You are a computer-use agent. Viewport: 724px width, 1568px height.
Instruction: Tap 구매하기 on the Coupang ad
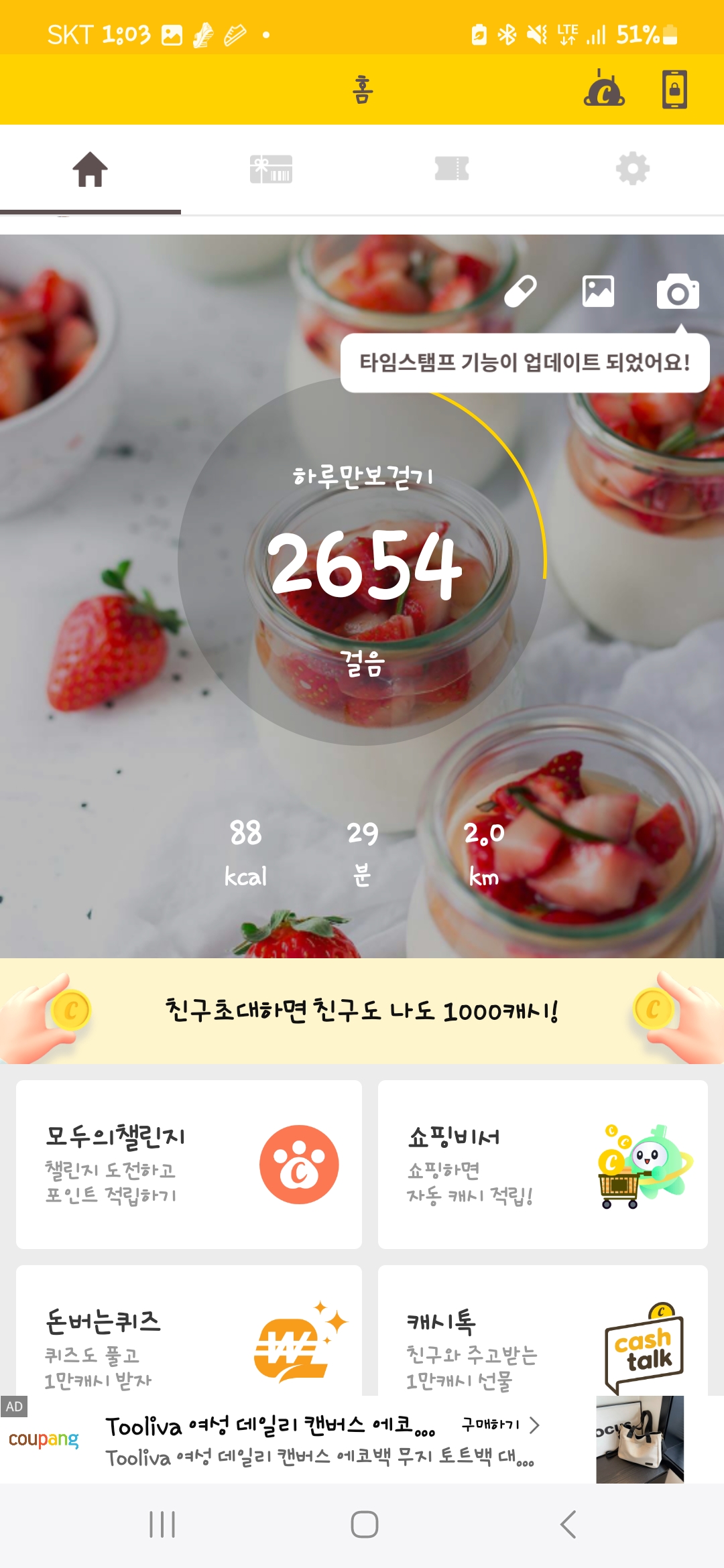(499, 1425)
